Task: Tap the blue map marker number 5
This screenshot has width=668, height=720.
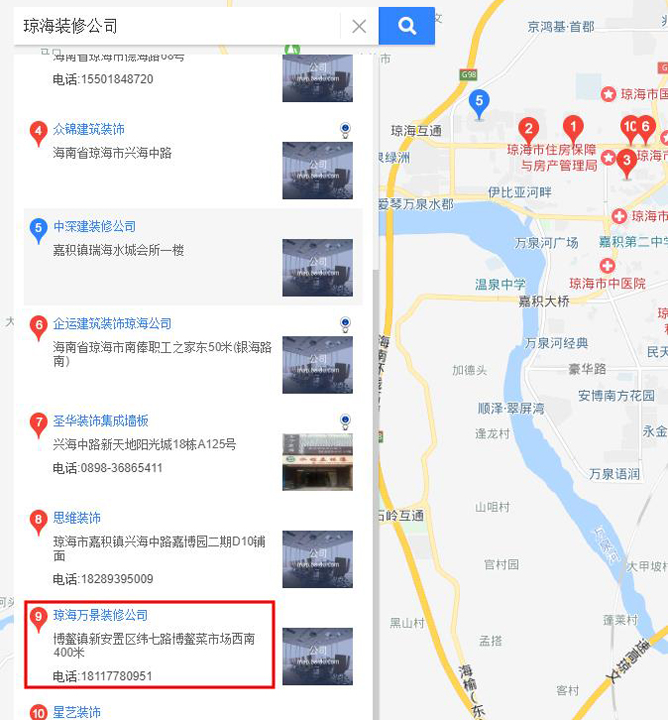Action: pos(479,101)
